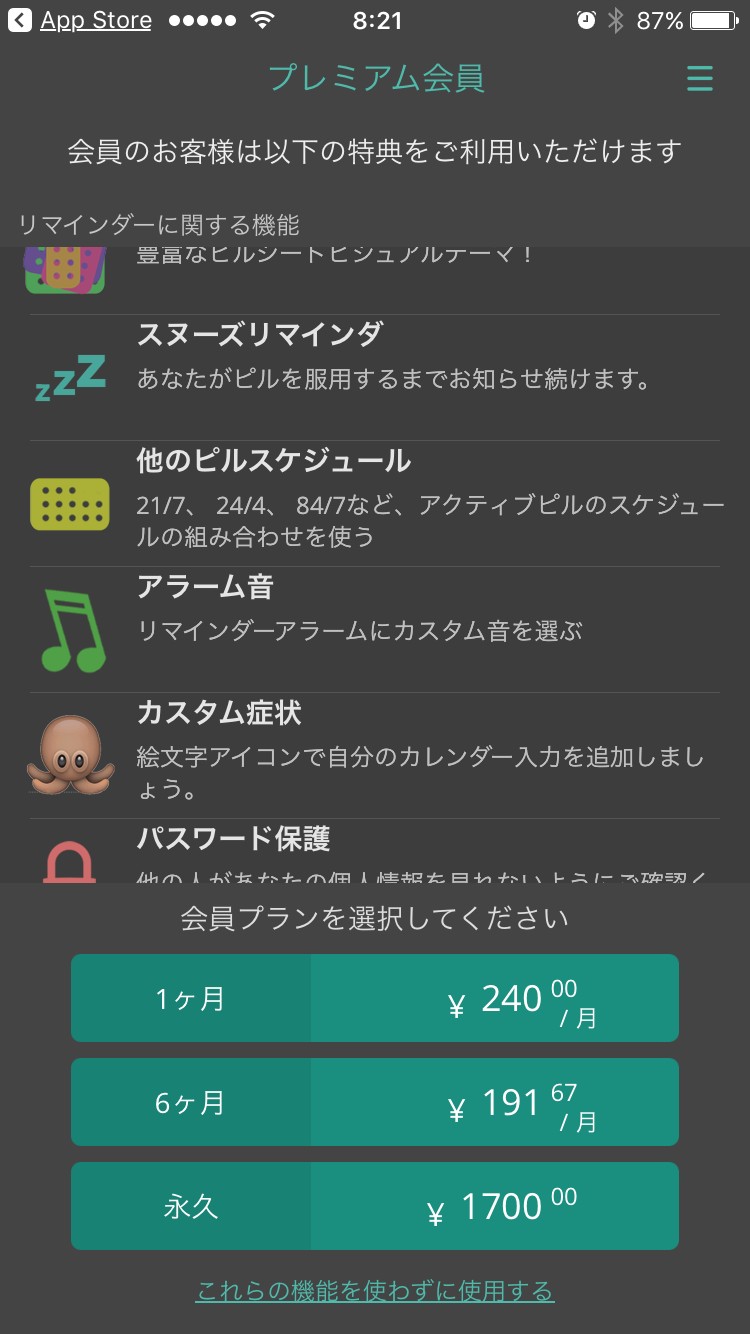
Task: Select the 1ヶ月 plan for ¥240
Action: click(374, 998)
